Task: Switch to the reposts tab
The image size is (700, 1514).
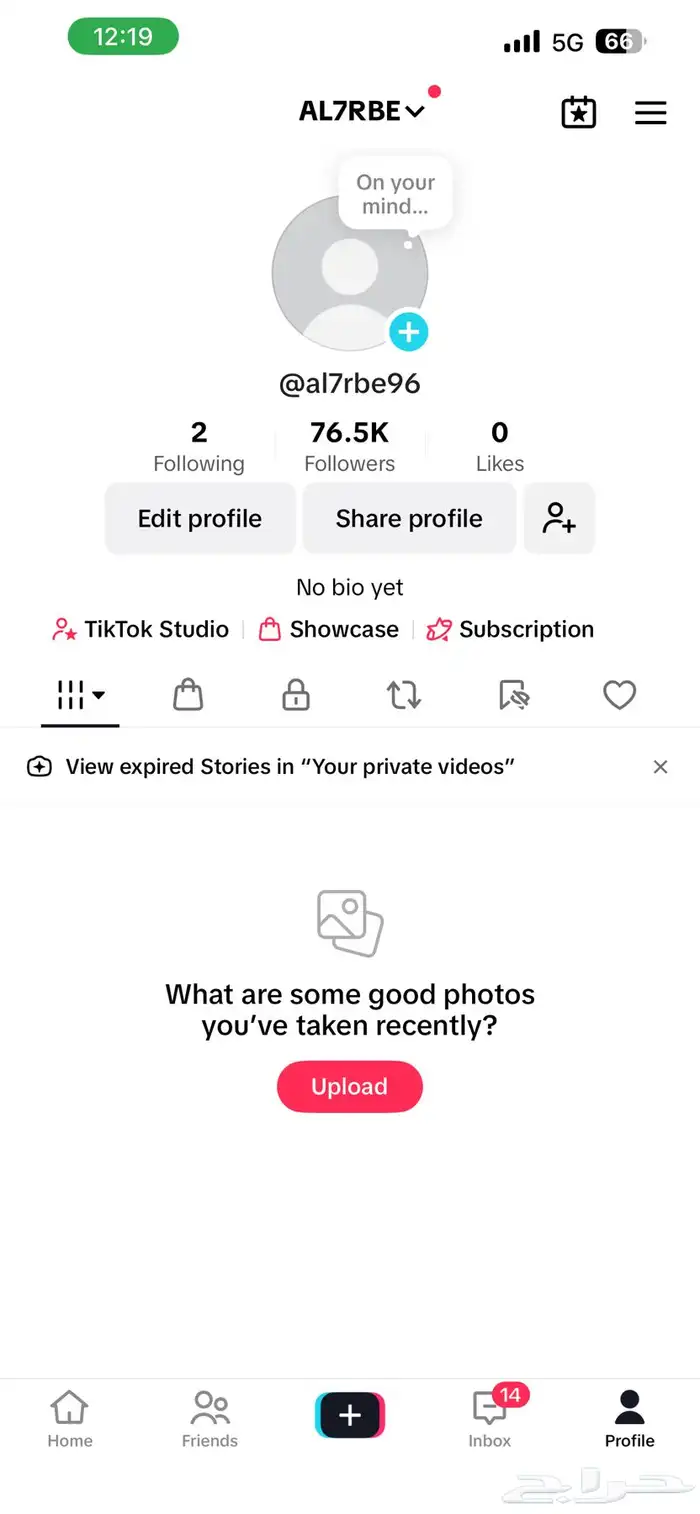Action: pos(404,695)
